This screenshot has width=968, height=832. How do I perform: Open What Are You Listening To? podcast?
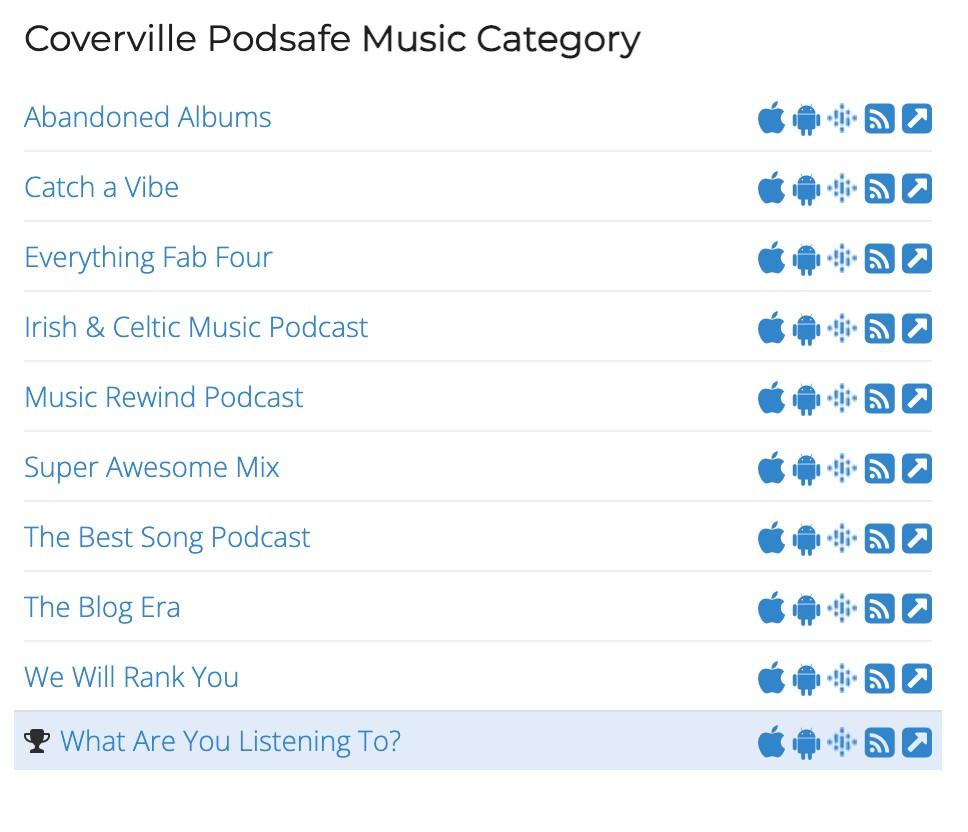[230, 741]
